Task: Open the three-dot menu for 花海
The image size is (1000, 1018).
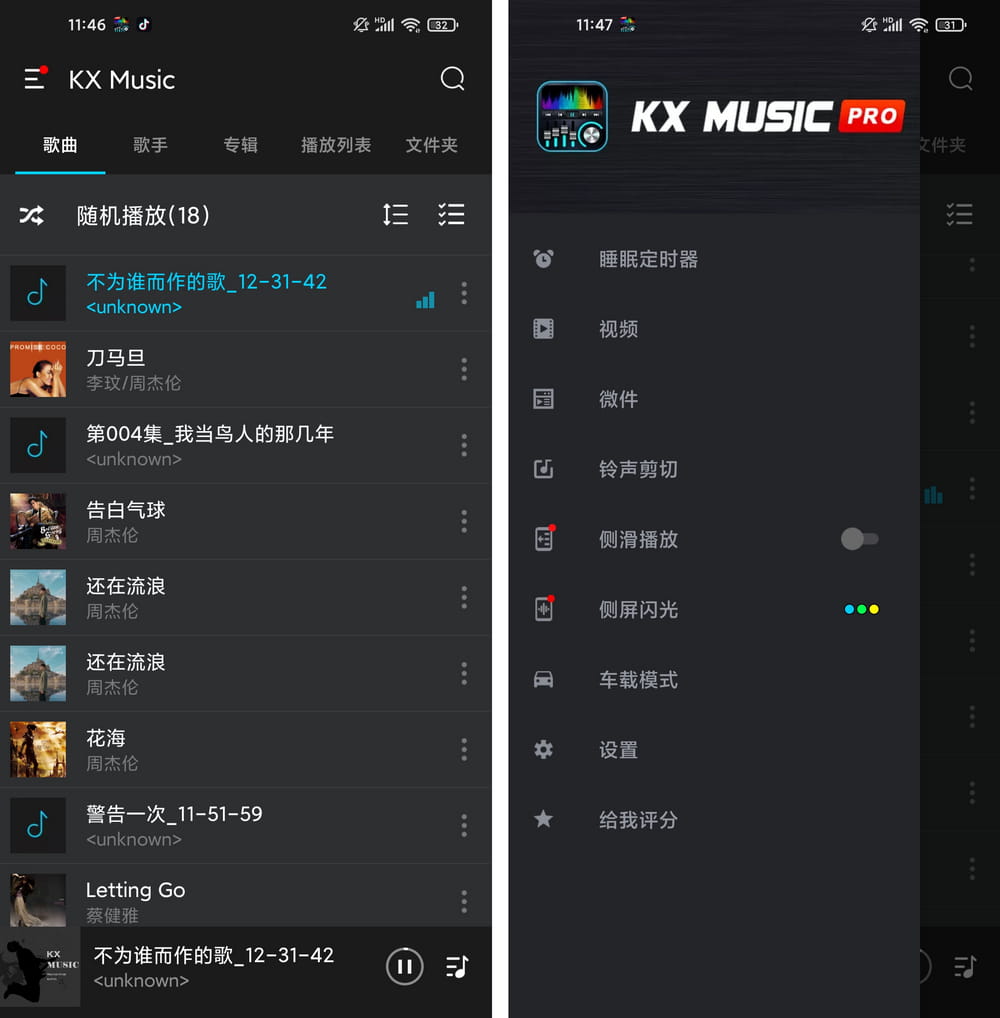Action: point(464,749)
